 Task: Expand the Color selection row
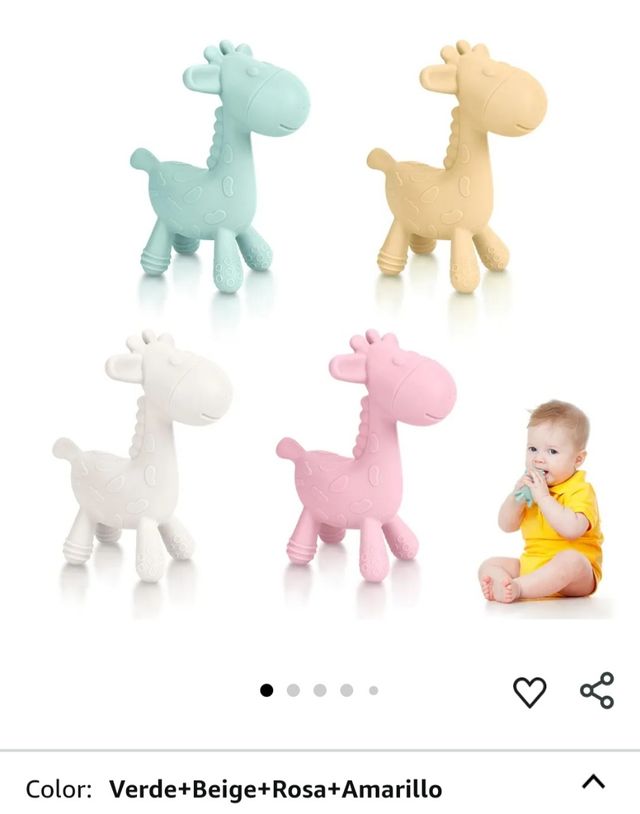point(593,782)
